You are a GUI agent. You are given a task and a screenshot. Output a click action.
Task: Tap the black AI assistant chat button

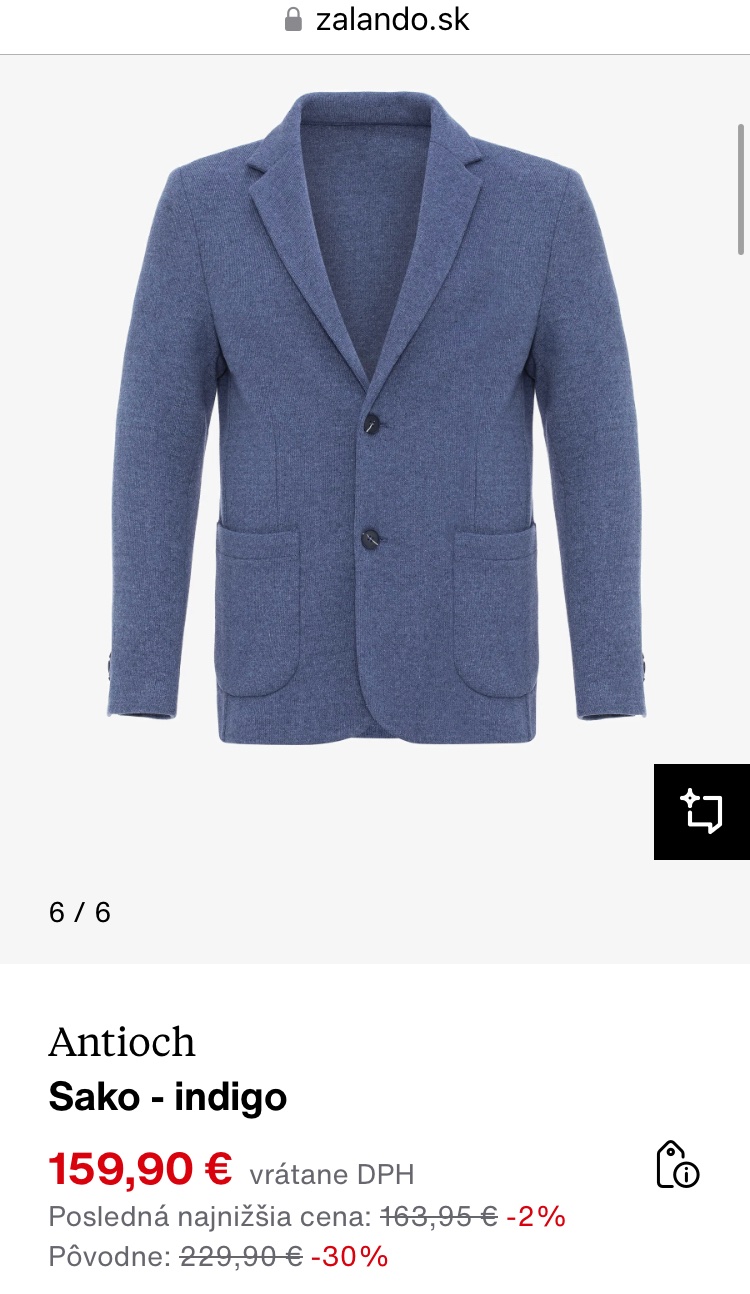click(702, 811)
